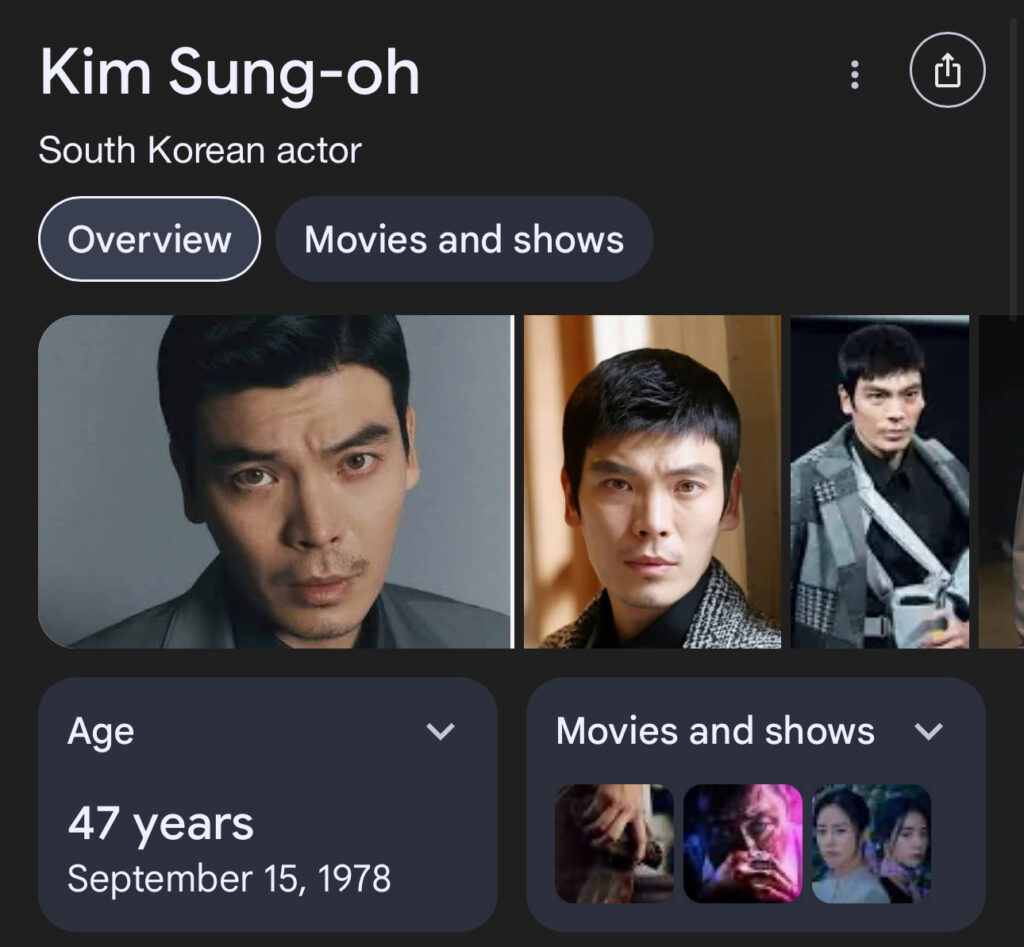
Task: Expand the Age card
Action: click(440, 732)
